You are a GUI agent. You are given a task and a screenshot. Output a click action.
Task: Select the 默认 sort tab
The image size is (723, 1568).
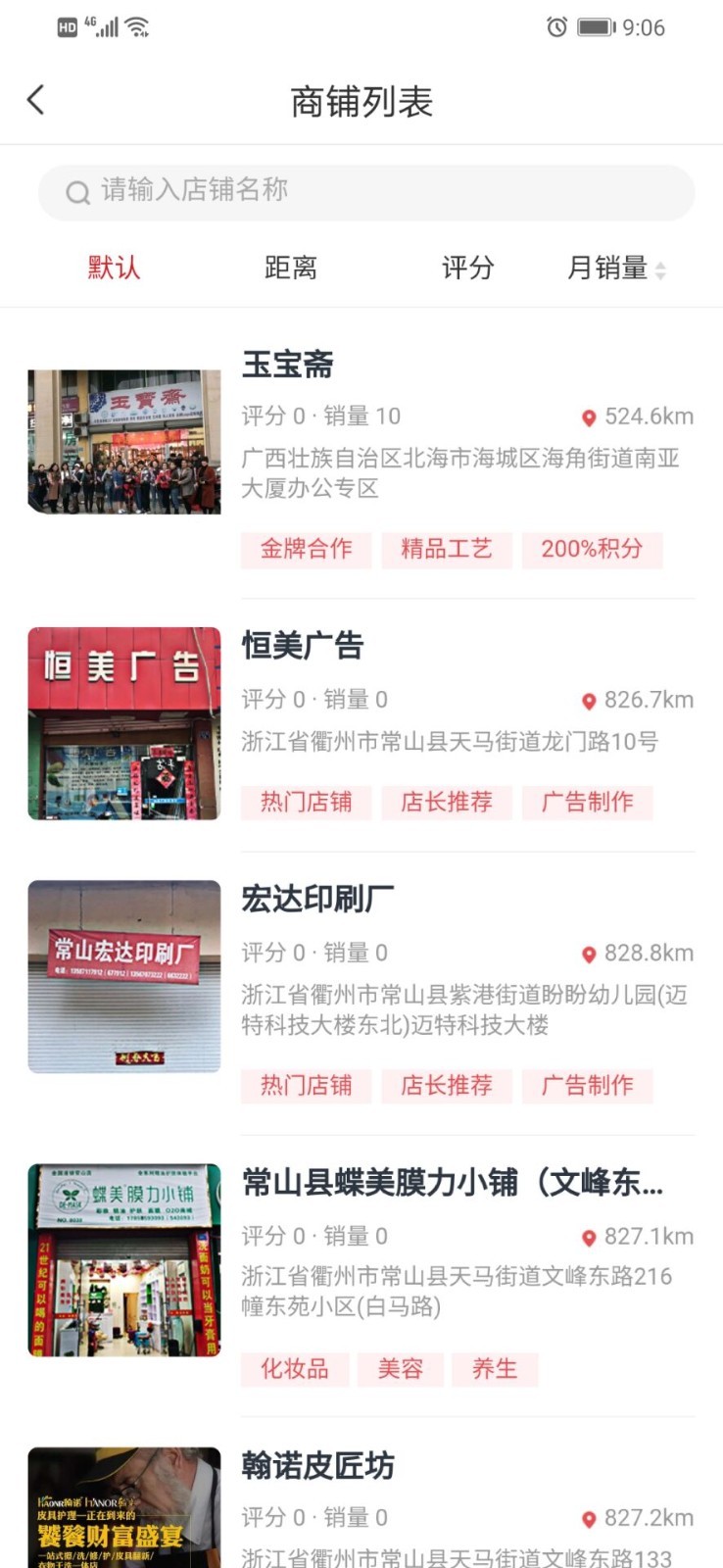click(114, 268)
